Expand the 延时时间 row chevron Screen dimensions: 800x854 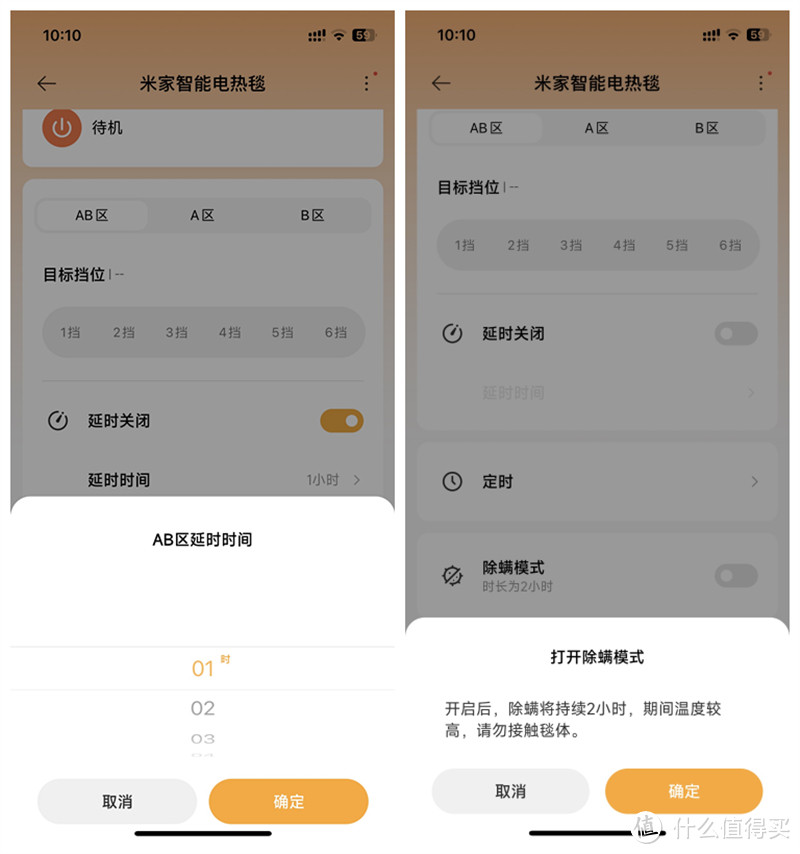point(359,480)
